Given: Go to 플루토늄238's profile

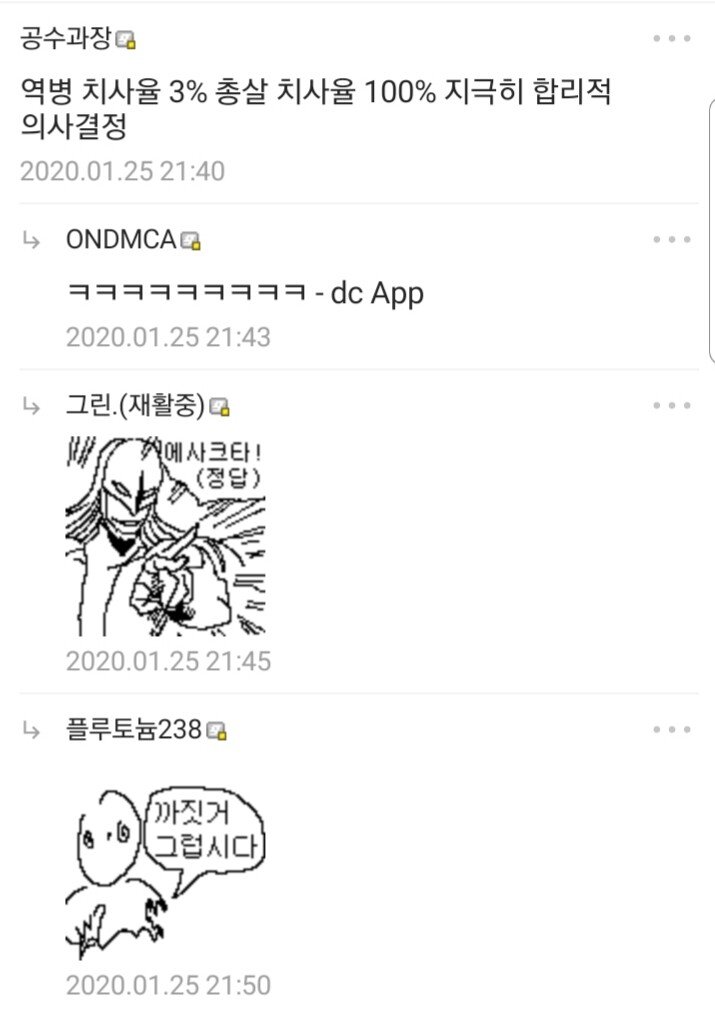Looking at the screenshot, I should pos(134,730).
